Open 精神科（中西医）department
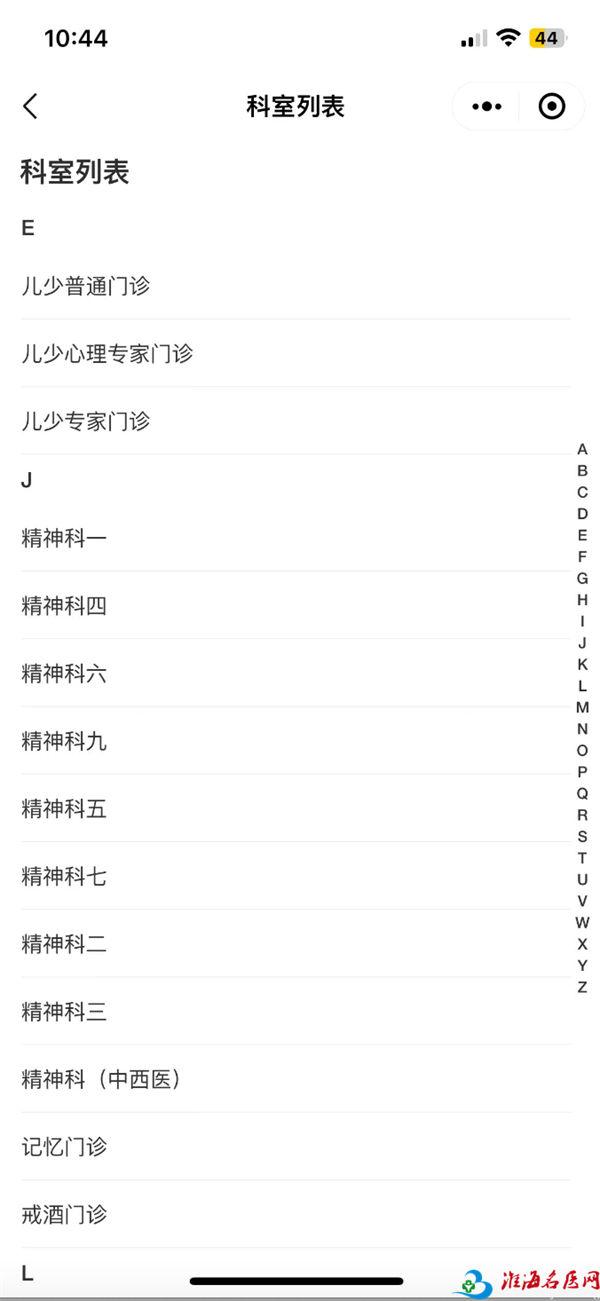Image resolution: width=600 pixels, height=1301 pixels. coord(296,1079)
